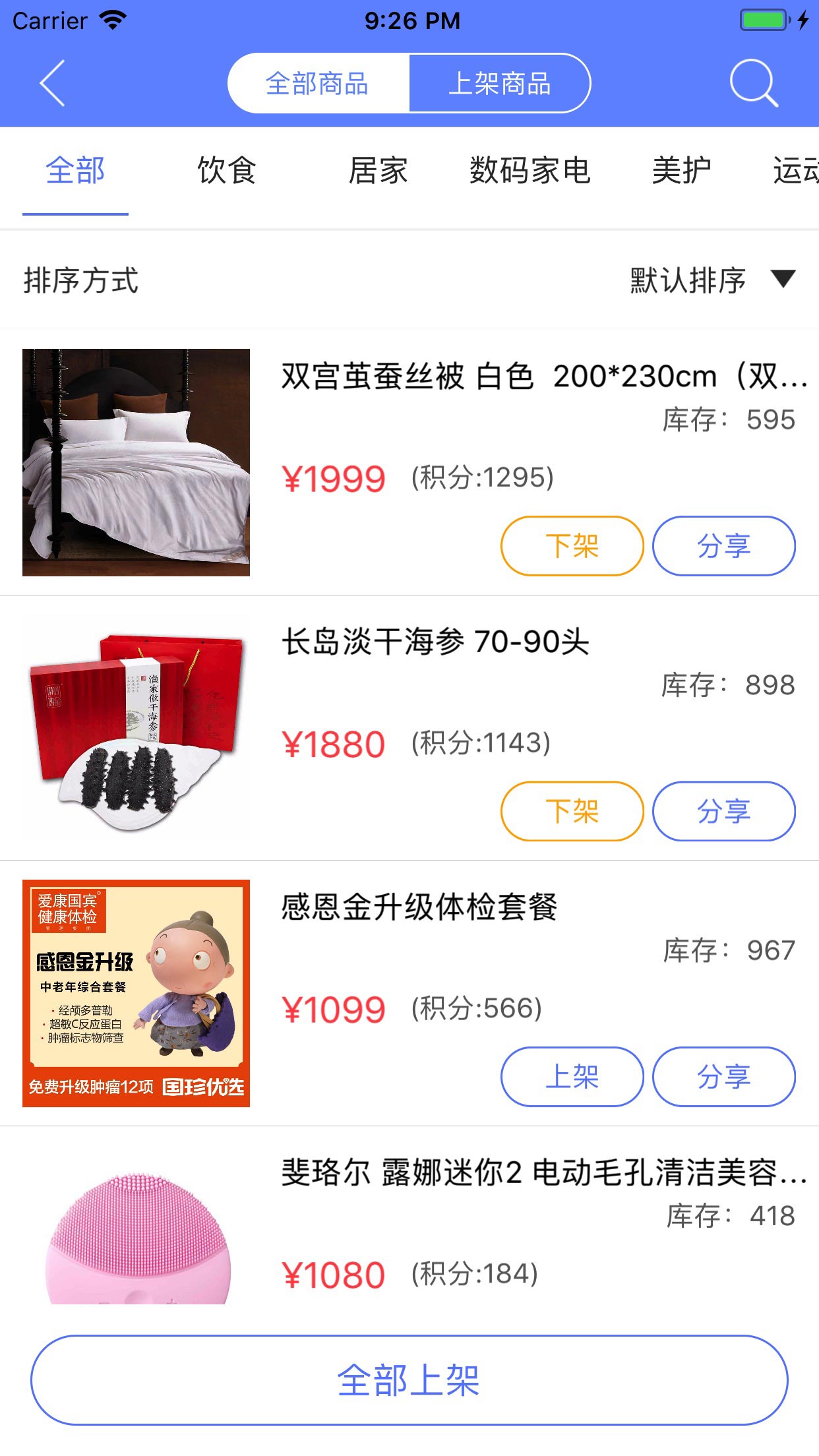Select the 数码家电 category
This screenshot has height=1456, width=819.
click(531, 171)
